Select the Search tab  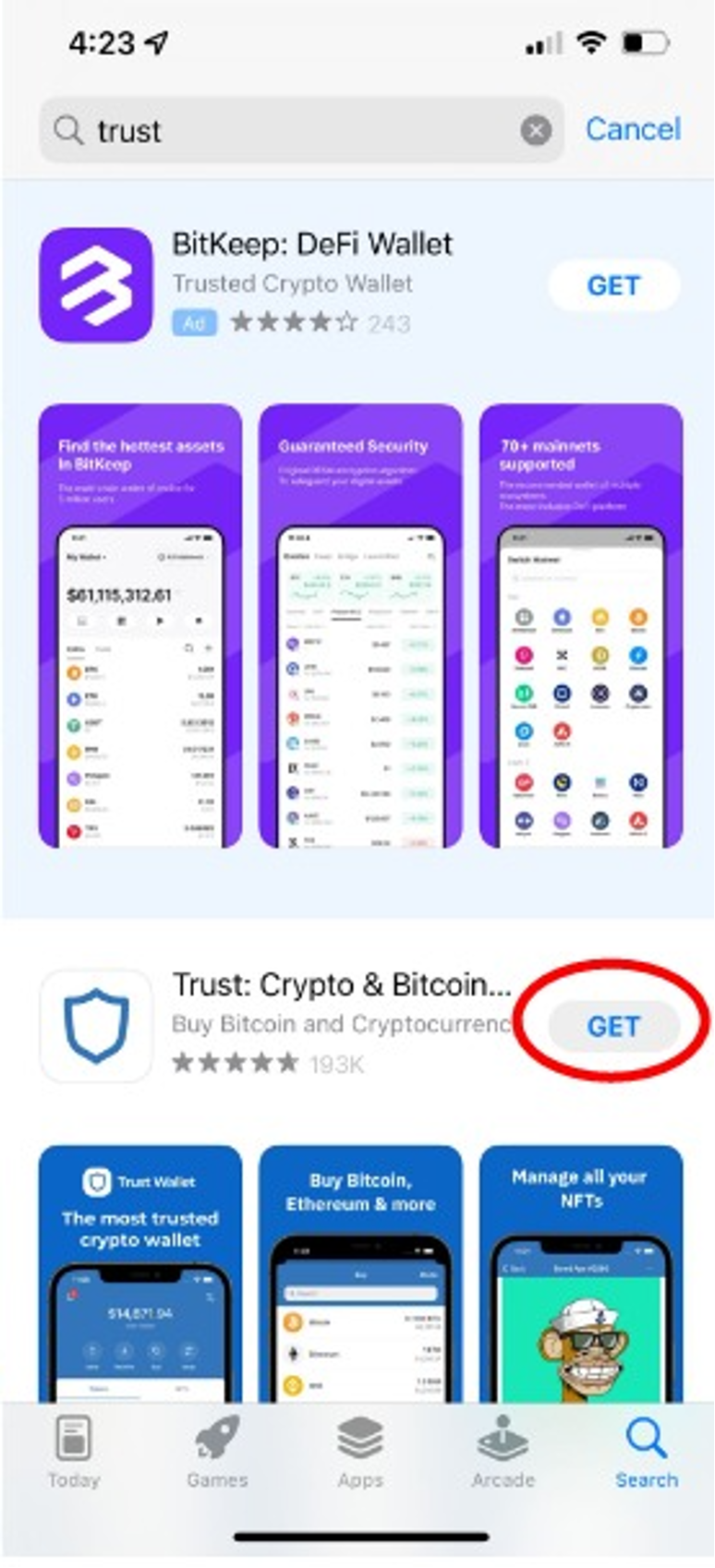click(646, 1453)
